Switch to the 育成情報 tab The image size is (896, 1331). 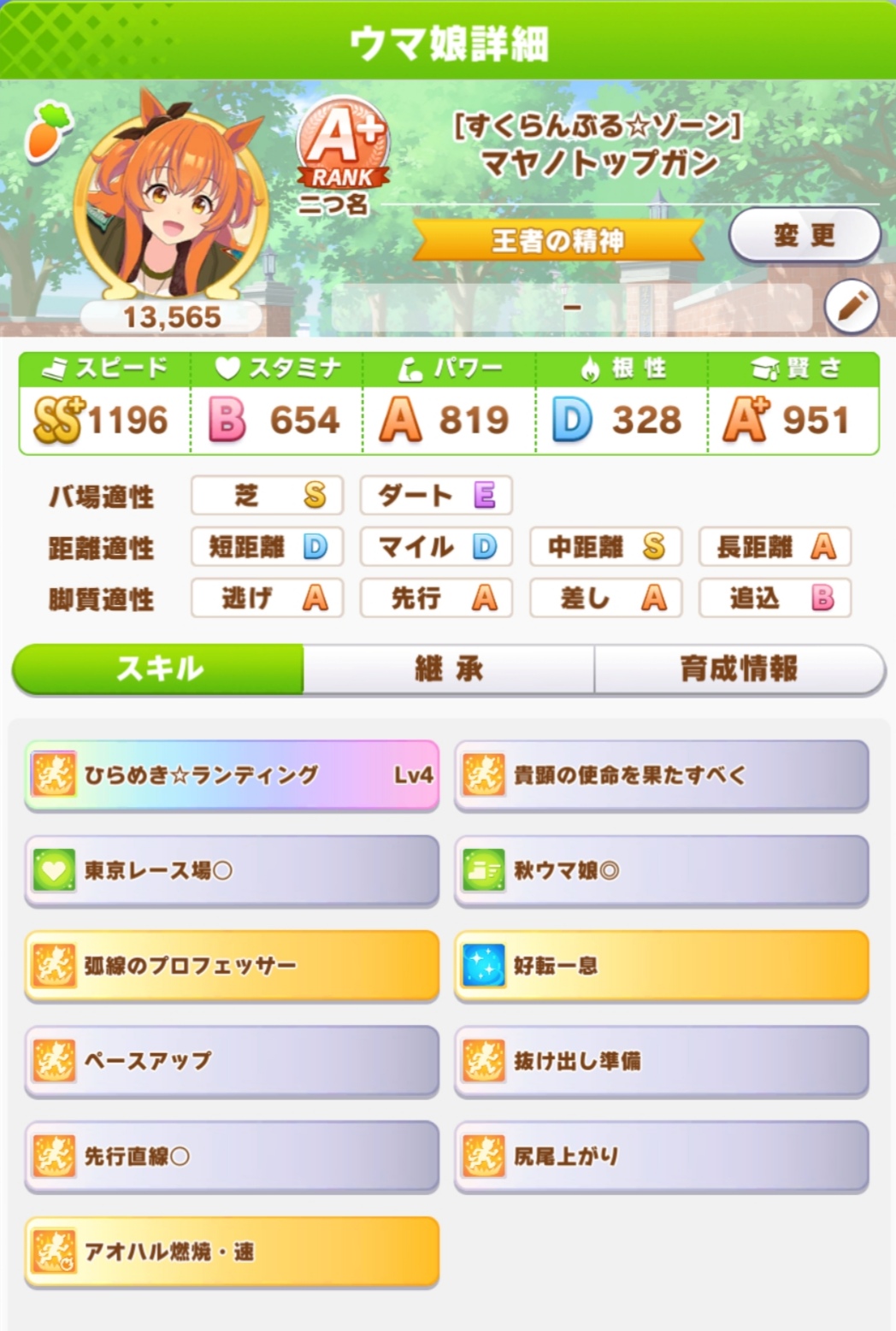click(x=739, y=668)
